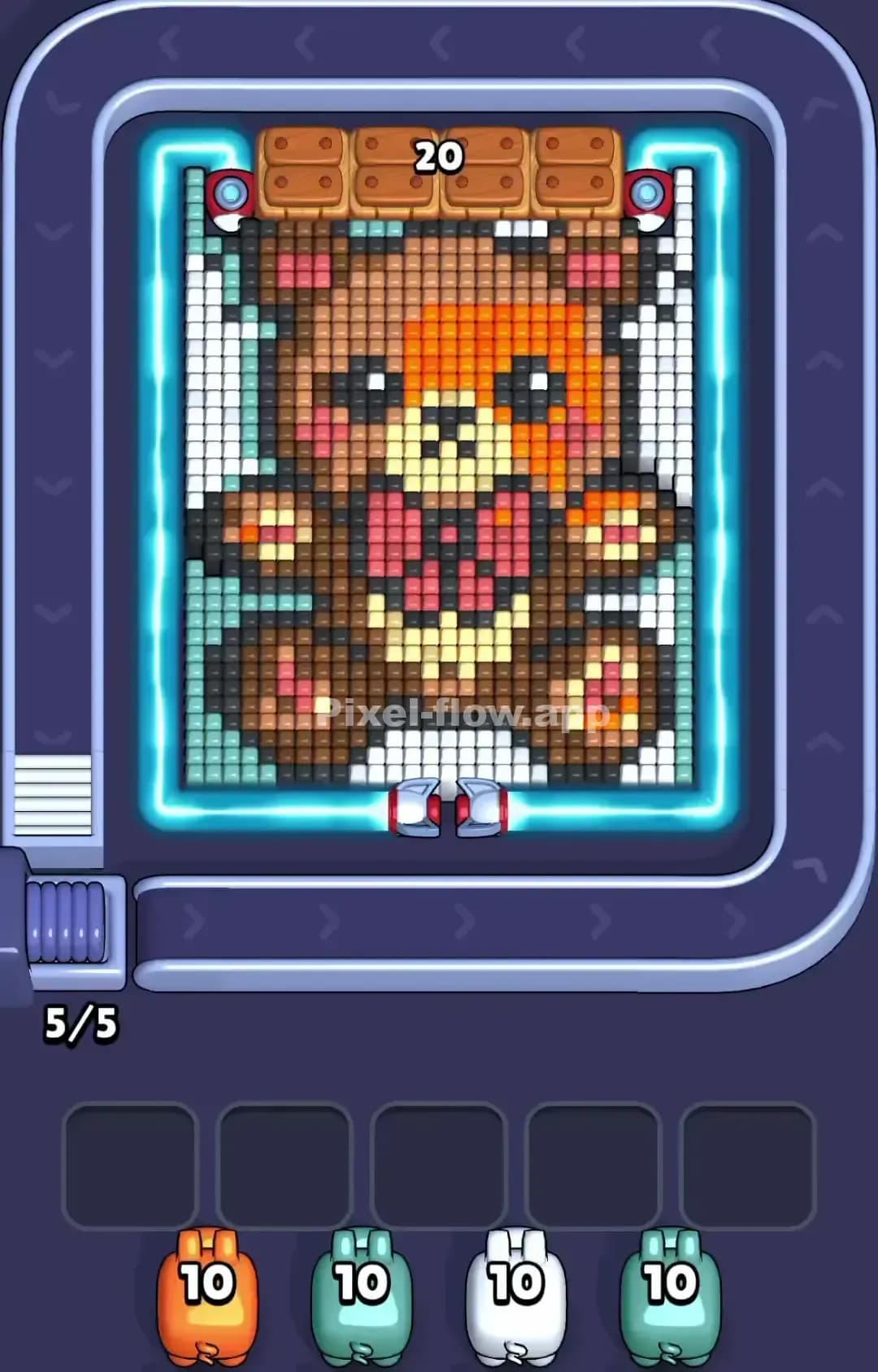Tap the purple spring coil above the counter
This screenshot has width=878, height=1372.
pos(65,923)
